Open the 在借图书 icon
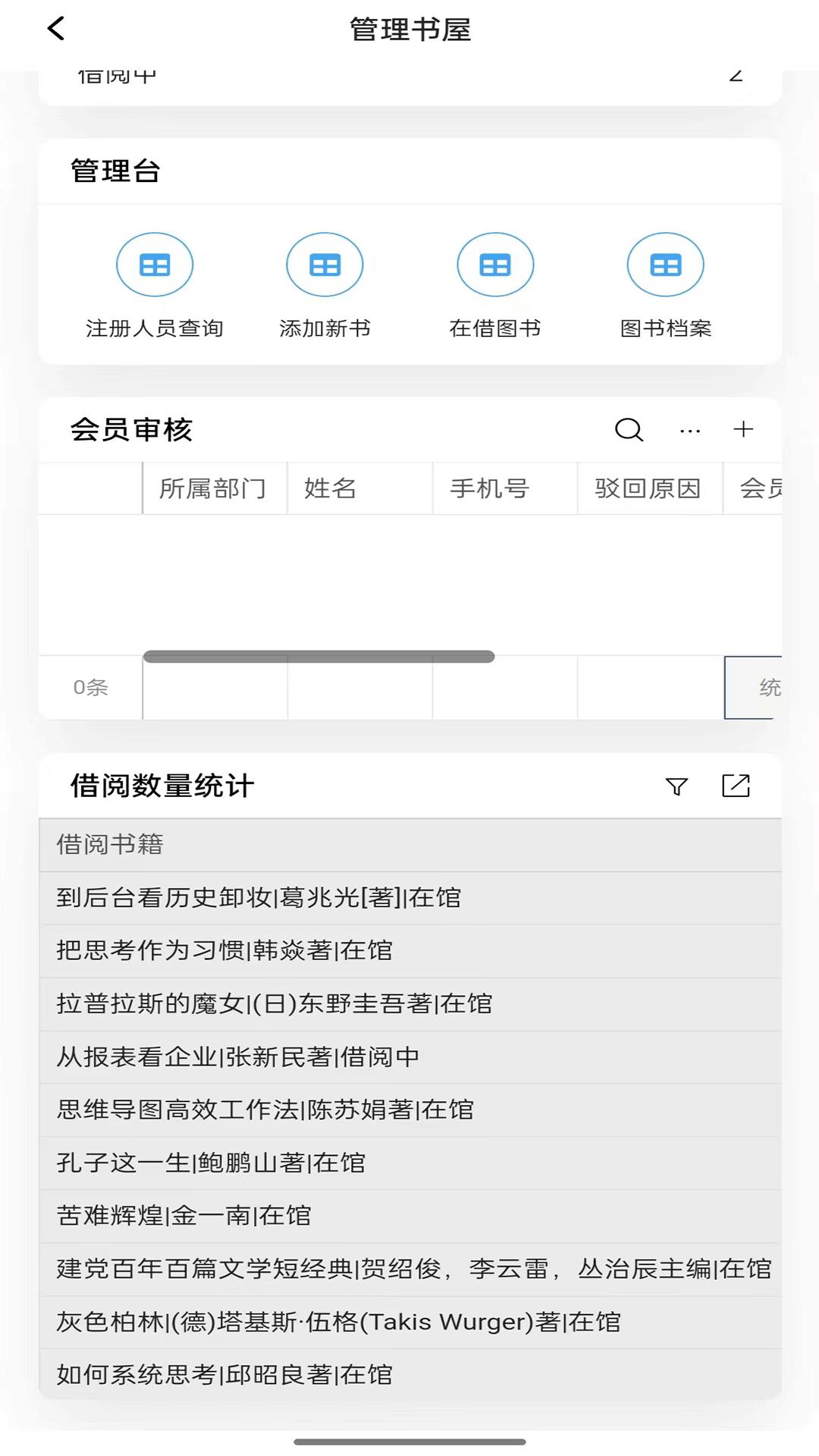819x1456 pixels. point(495,265)
